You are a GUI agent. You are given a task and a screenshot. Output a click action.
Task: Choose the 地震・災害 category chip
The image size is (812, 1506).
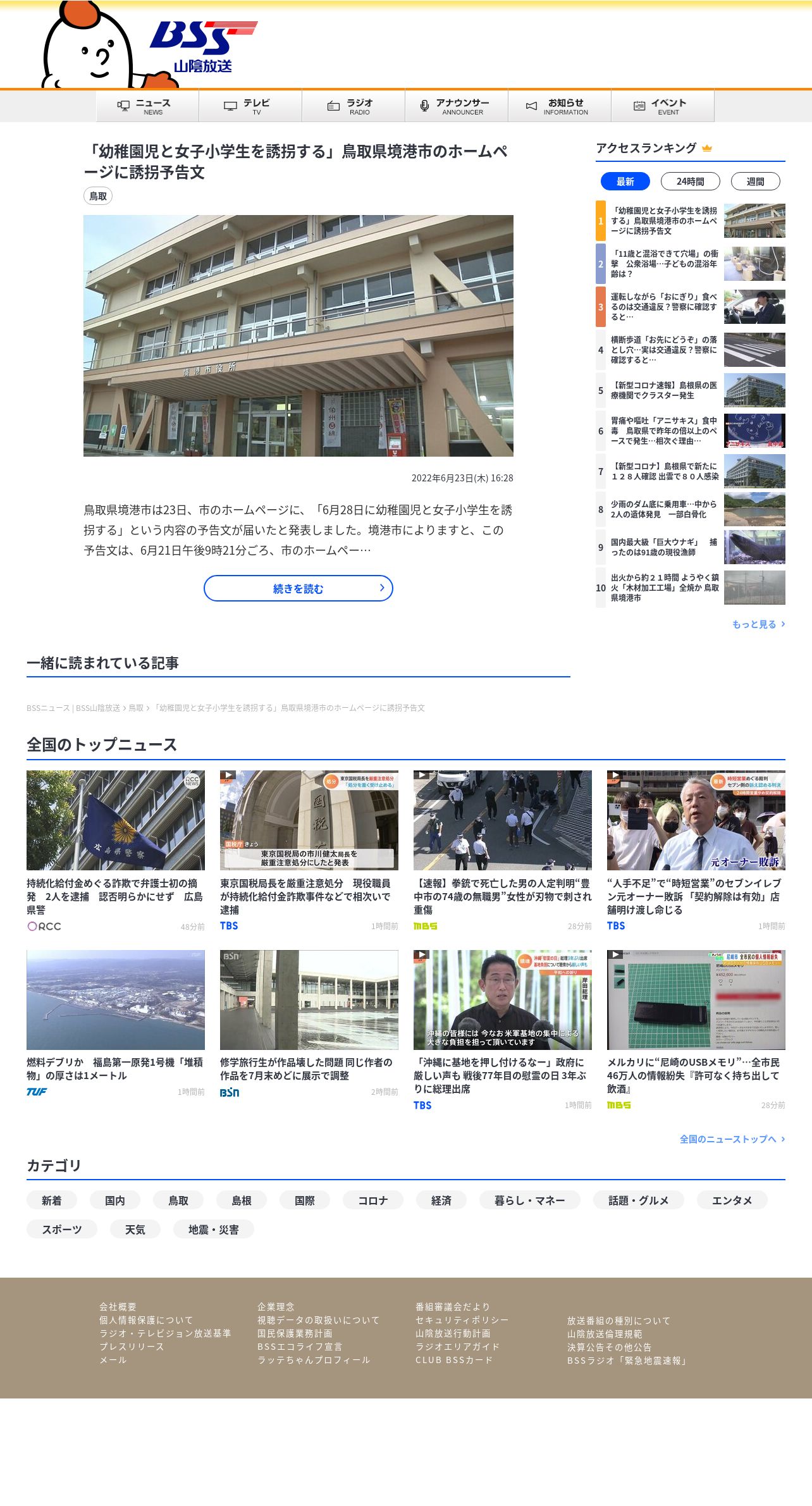point(214,1229)
